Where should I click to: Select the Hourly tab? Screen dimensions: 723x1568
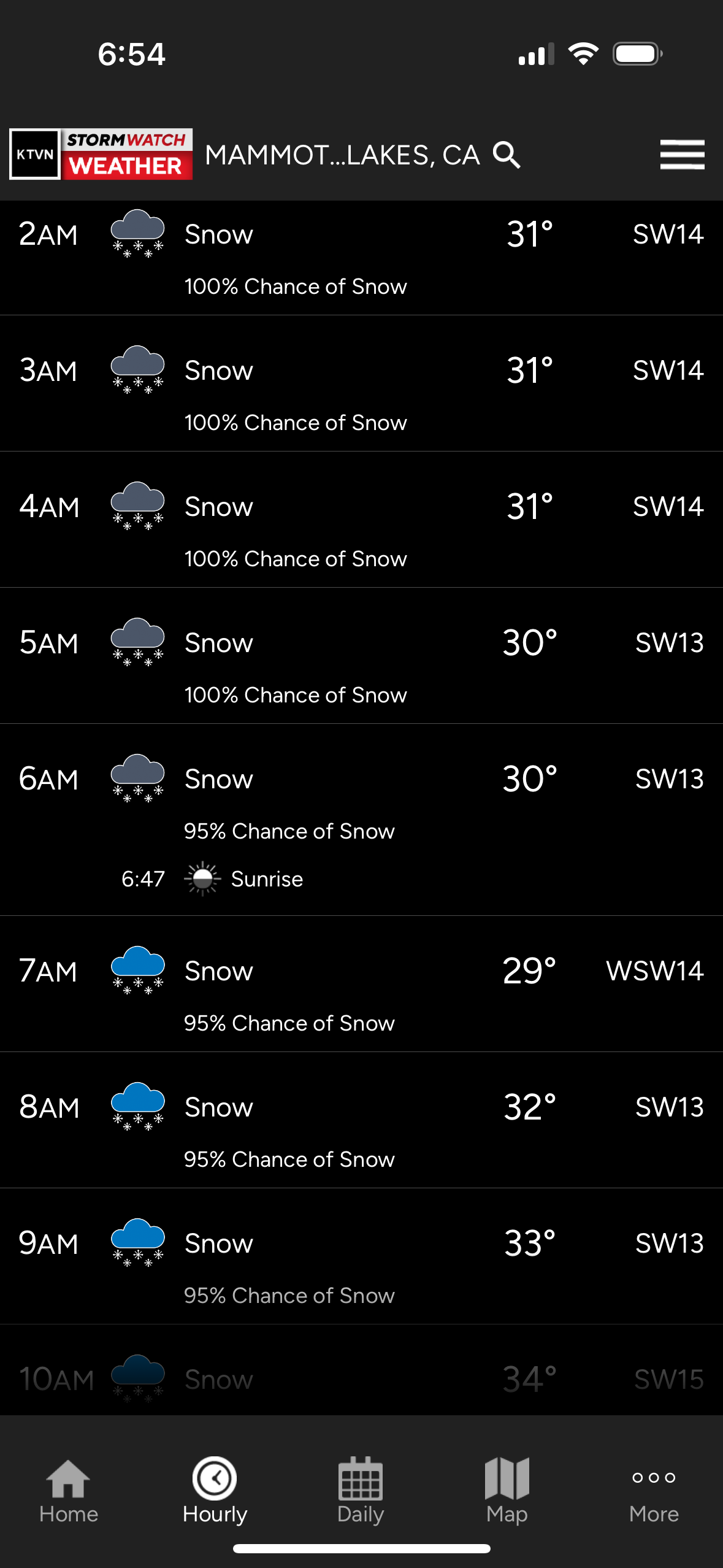tap(215, 1491)
